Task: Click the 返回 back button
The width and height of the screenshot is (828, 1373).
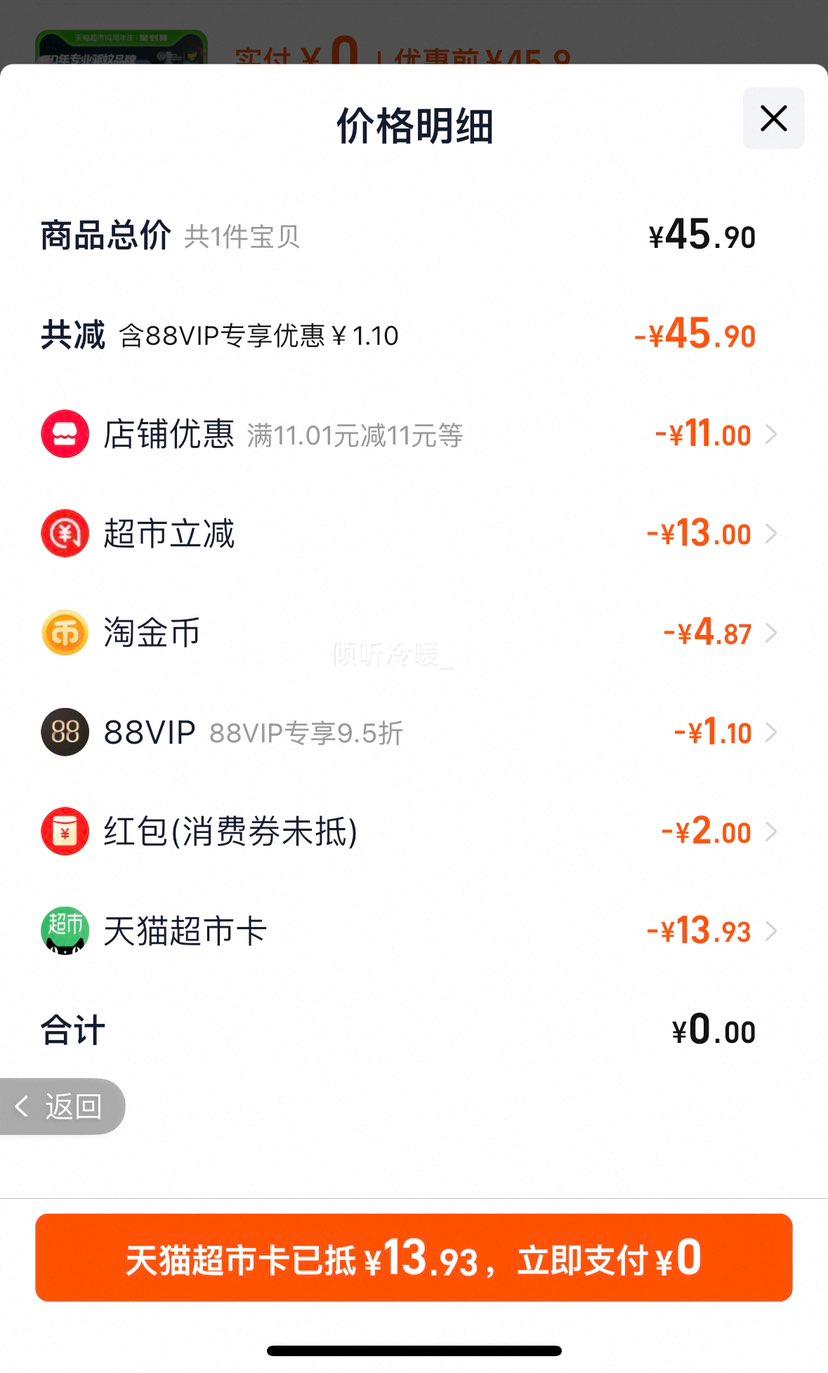Action: (x=62, y=1106)
